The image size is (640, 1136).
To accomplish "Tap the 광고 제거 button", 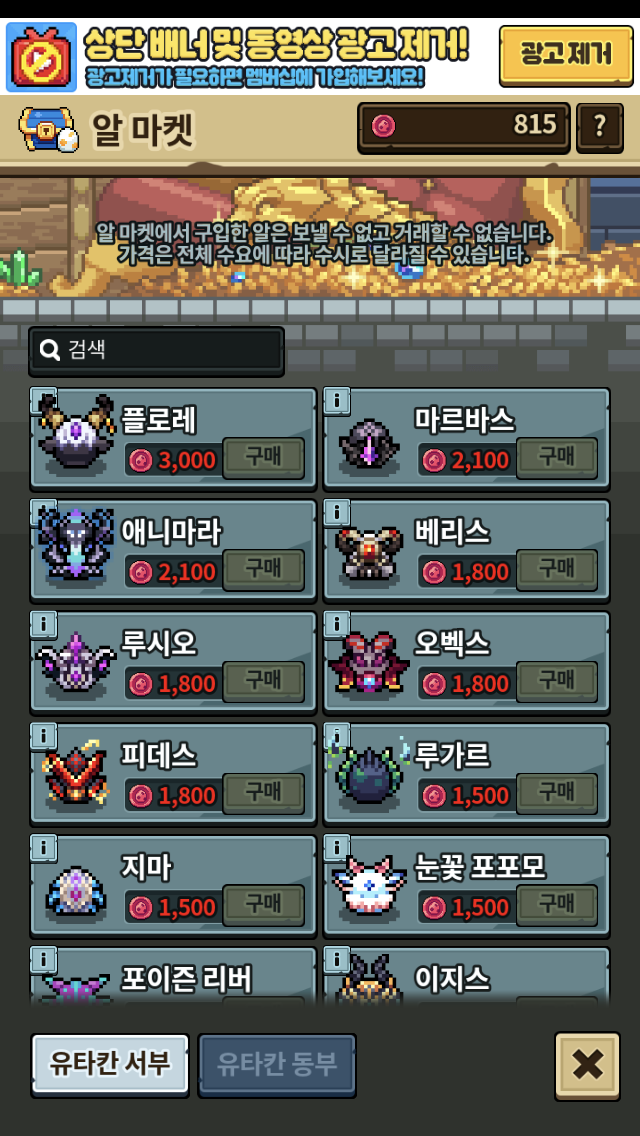I will point(566,54).
